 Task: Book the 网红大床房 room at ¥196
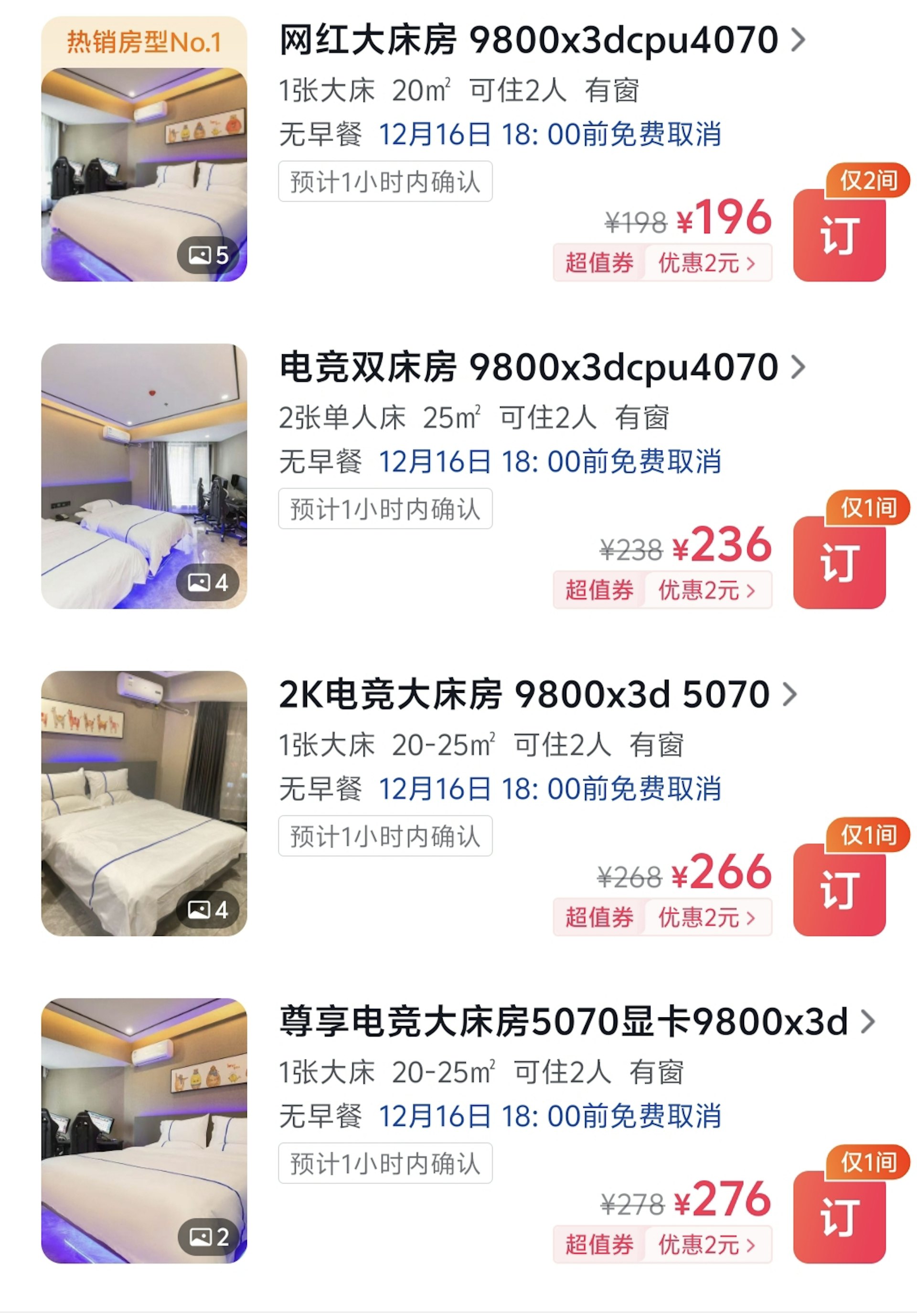(x=839, y=235)
